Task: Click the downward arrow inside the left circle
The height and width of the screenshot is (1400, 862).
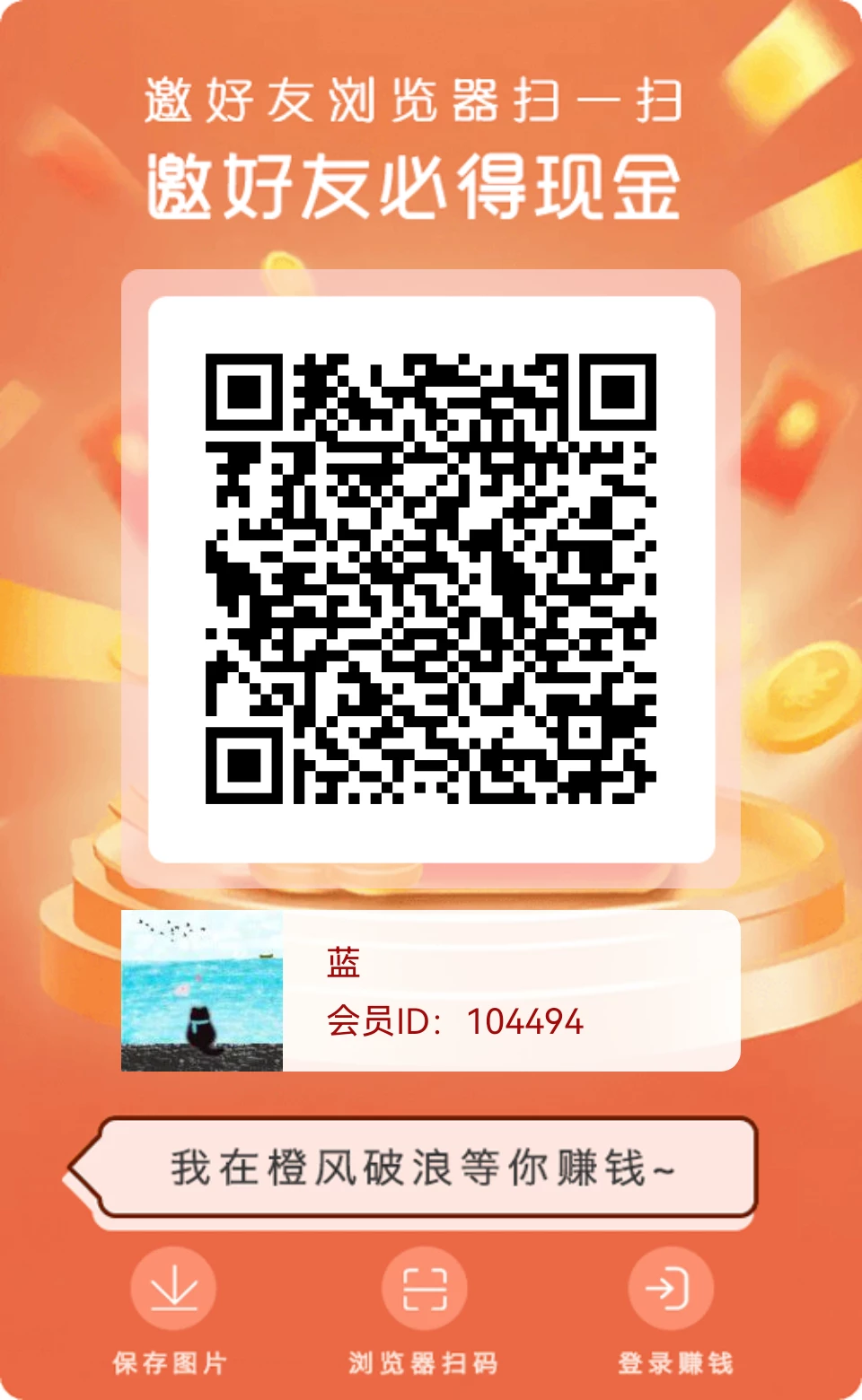Action: coord(172,1287)
